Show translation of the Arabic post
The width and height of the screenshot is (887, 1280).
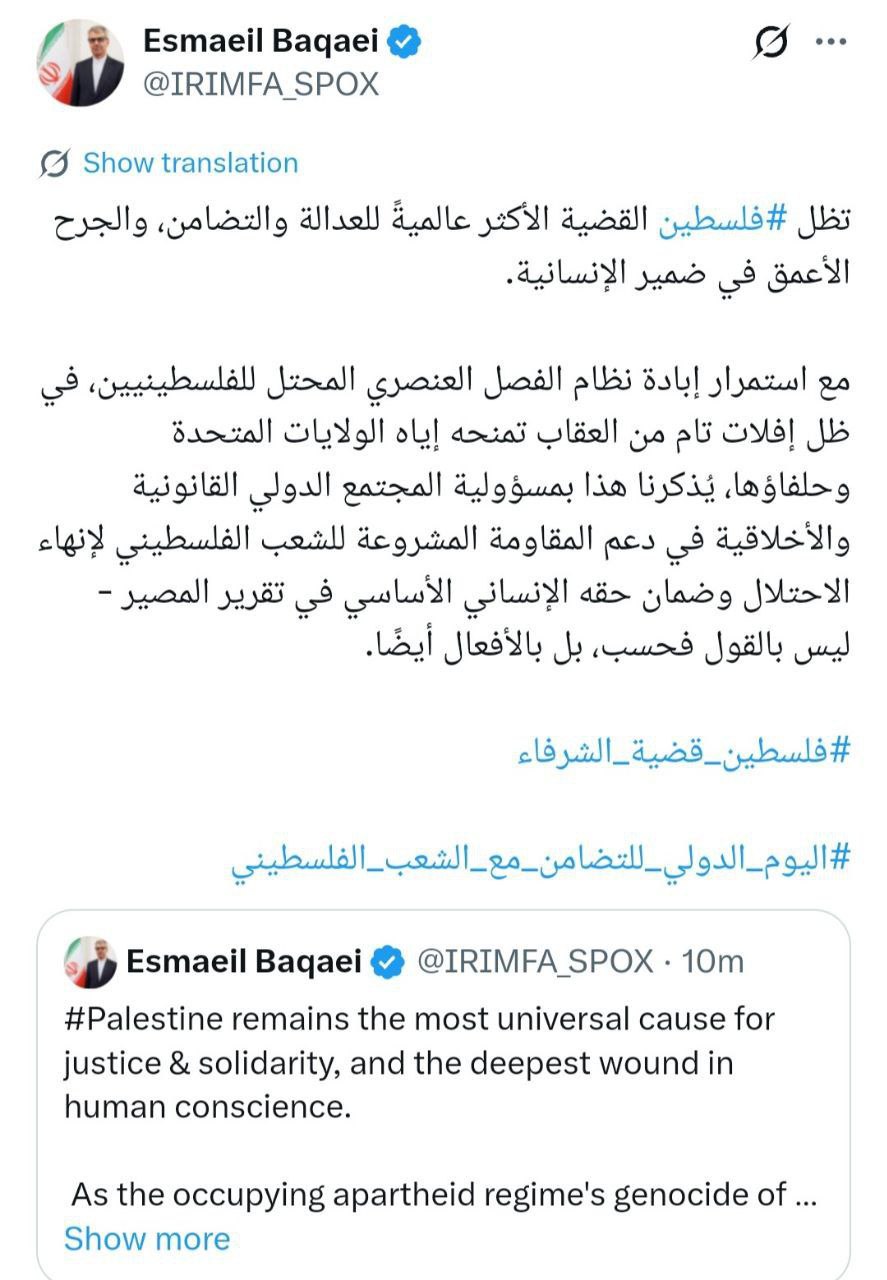(189, 163)
